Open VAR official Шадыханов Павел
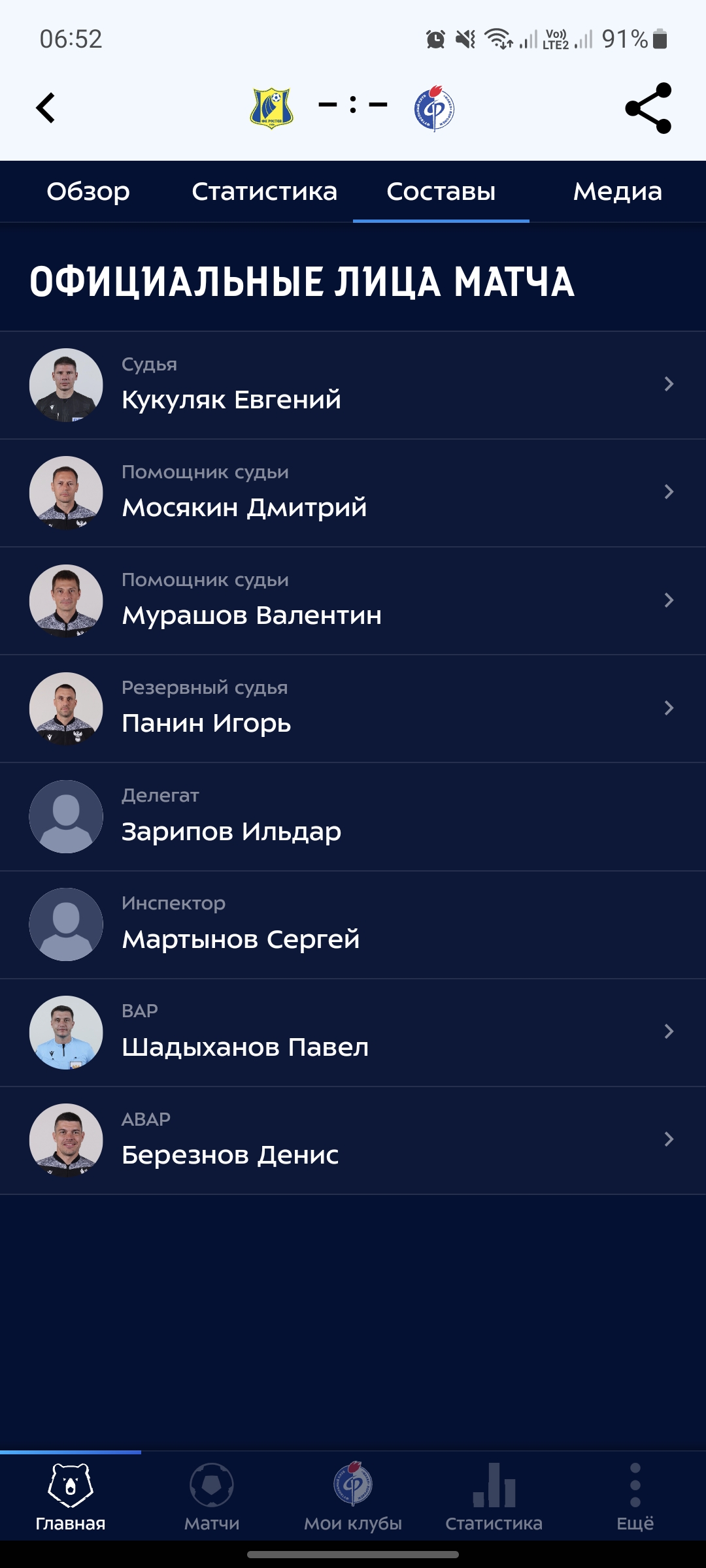706x1568 pixels. pyautogui.click(x=353, y=1032)
